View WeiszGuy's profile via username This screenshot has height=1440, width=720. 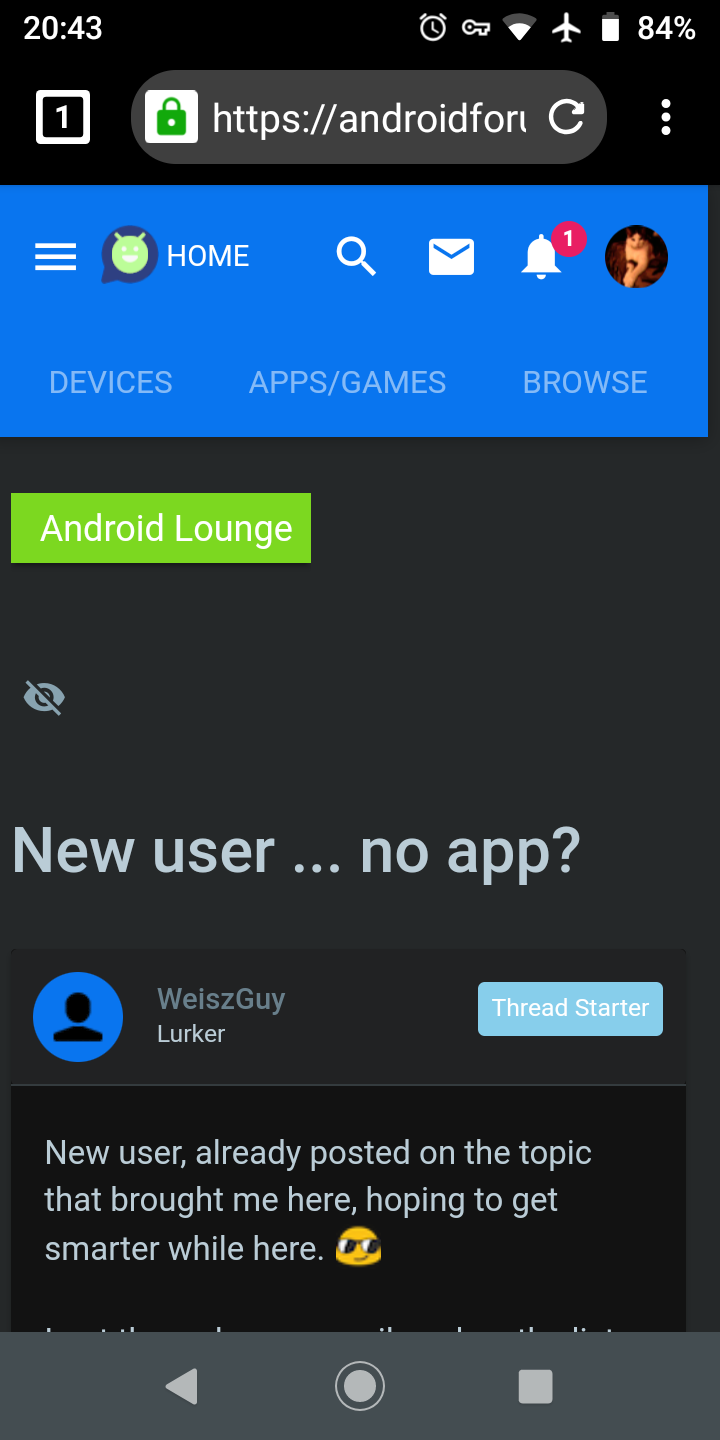tap(221, 999)
